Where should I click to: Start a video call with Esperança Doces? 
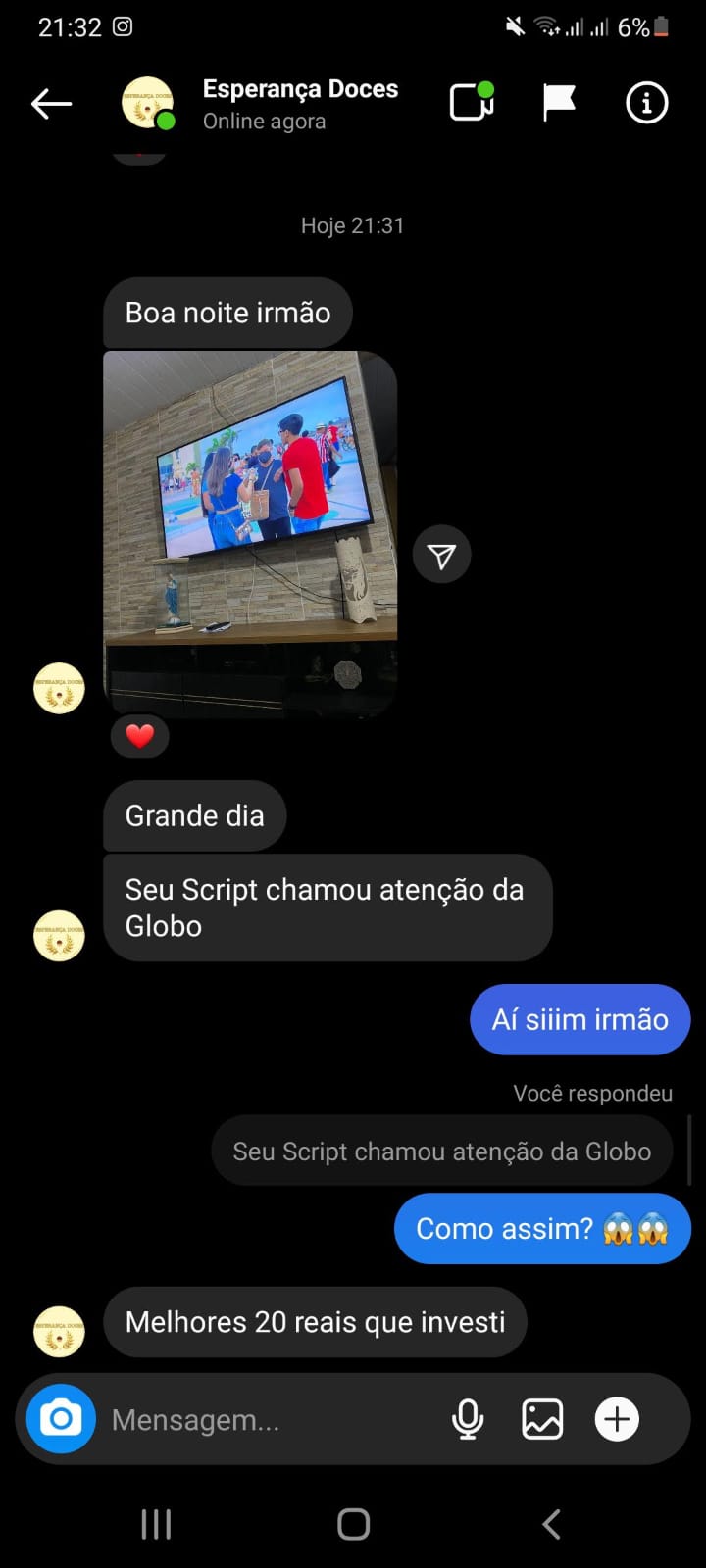pyautogui.click(x=471, y=103)
